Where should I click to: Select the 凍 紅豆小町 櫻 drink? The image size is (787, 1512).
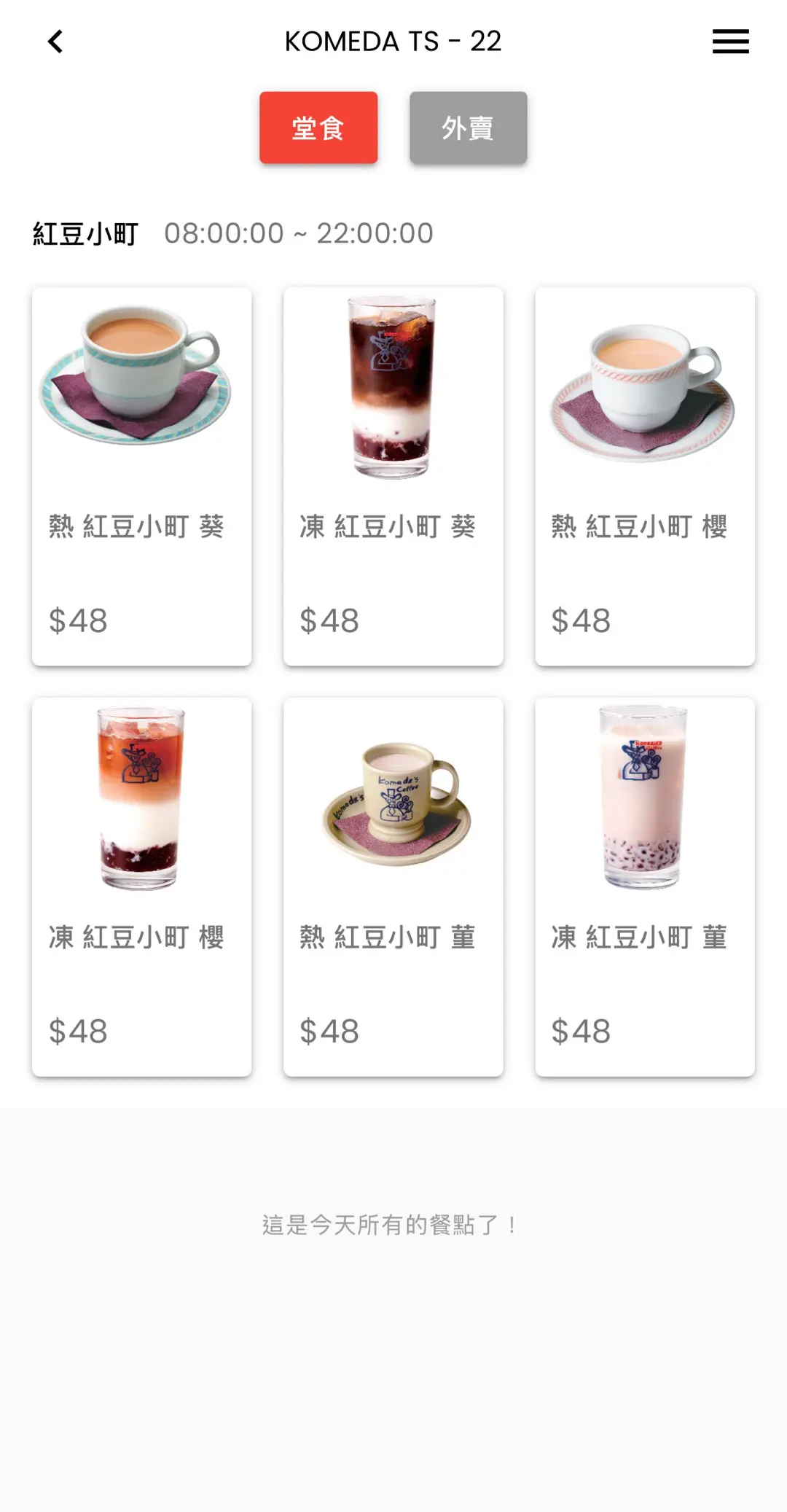142,886
